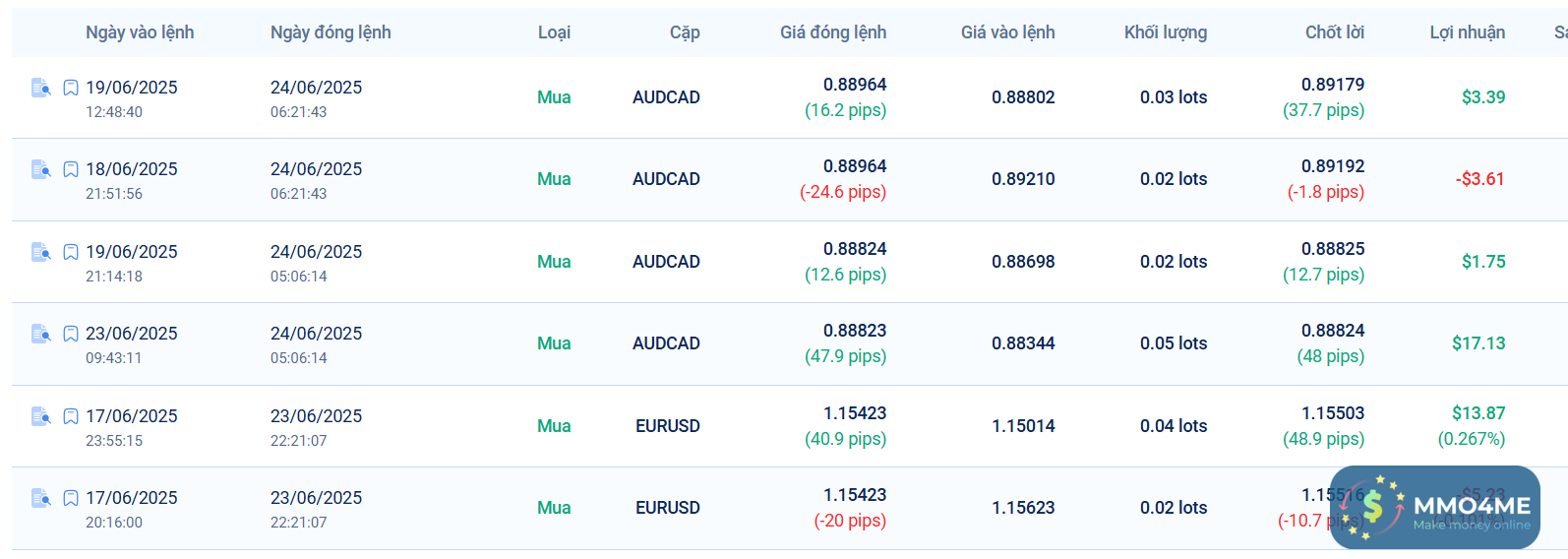This screenshot has width=1568, height=559.
Task: Bookmark the trade opened 19/06/2025 12:48:40
Action: (x=71, y=88)
